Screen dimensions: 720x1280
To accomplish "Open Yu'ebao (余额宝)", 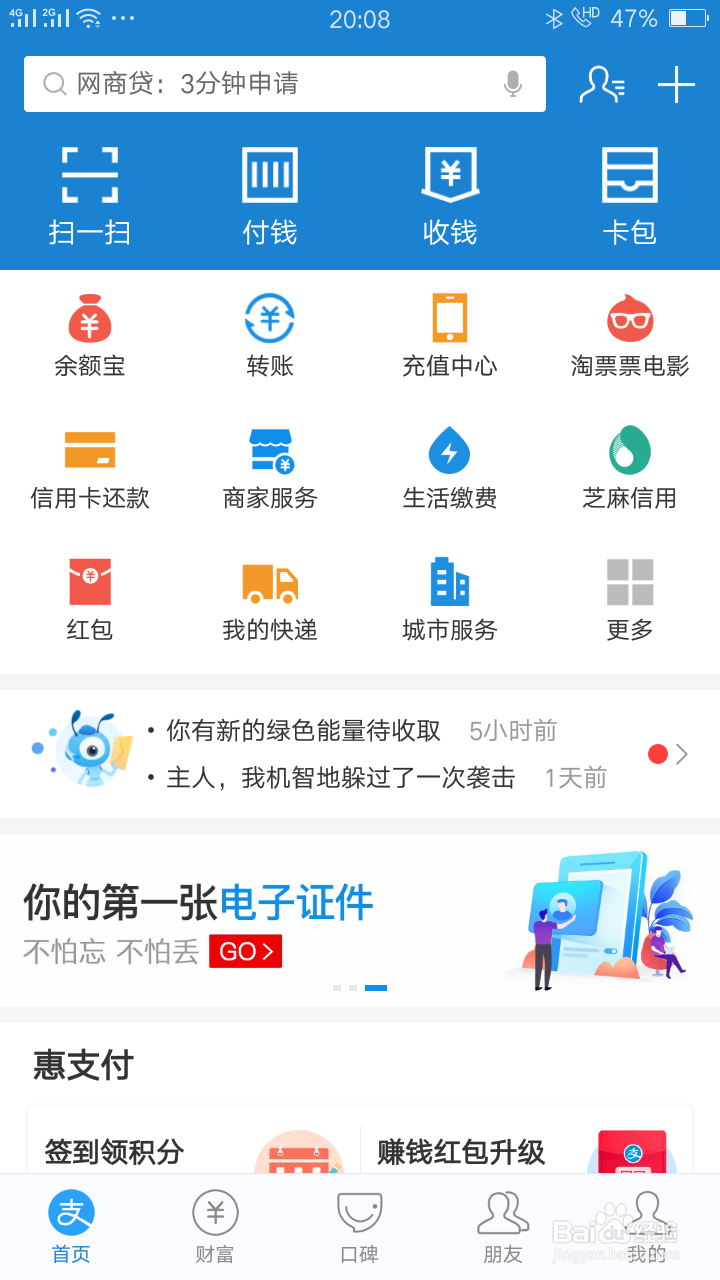I will 90,330.
